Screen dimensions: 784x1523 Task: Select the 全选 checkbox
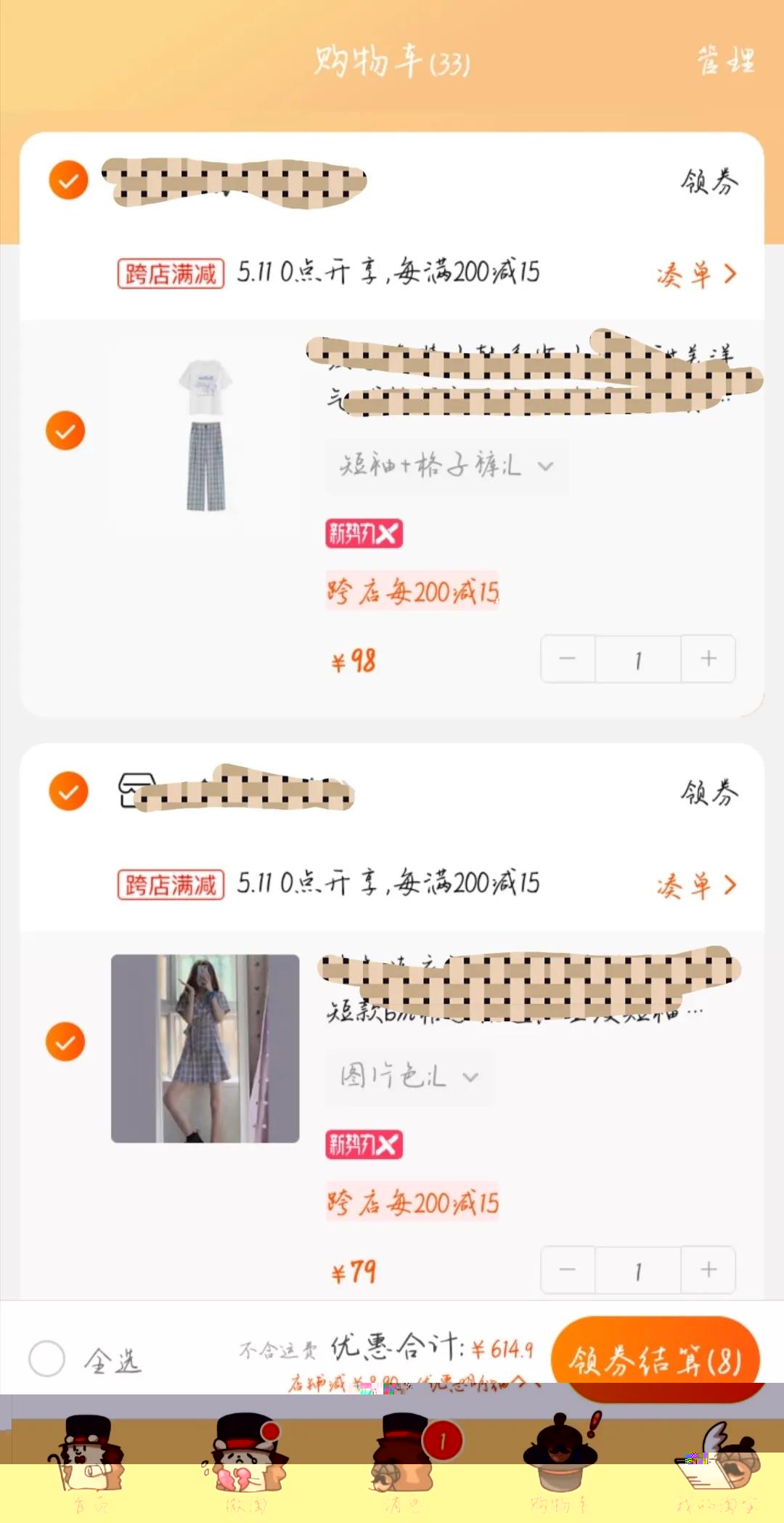tap(47, 1358)
